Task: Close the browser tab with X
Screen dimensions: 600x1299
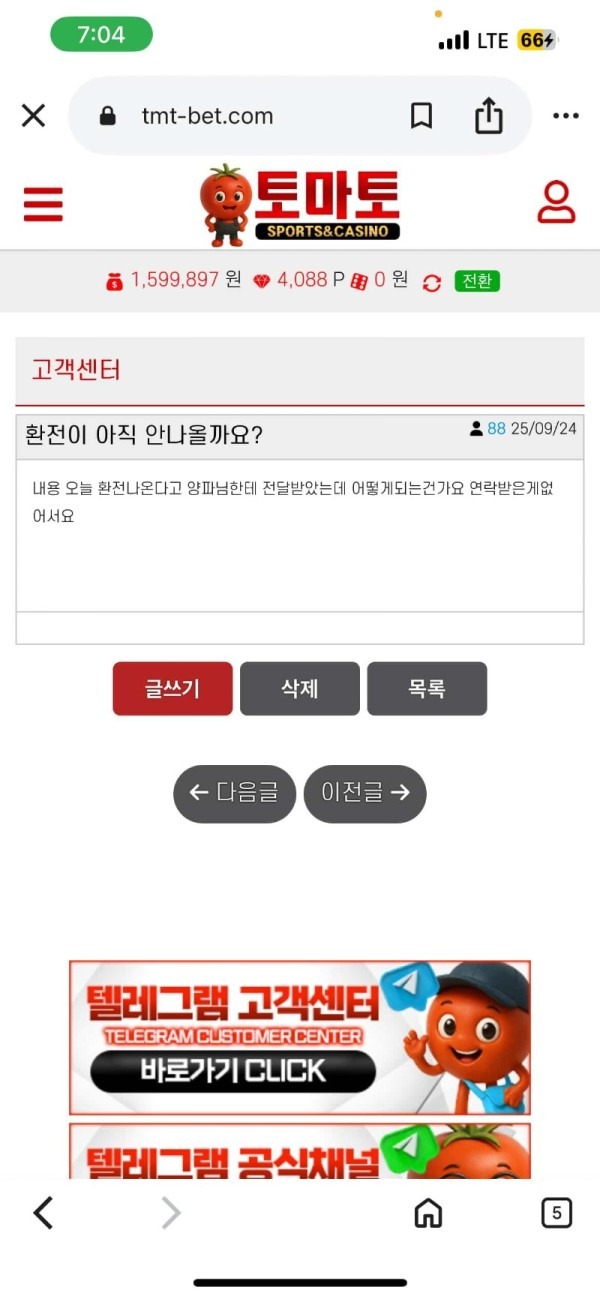Action: point(33,116)
